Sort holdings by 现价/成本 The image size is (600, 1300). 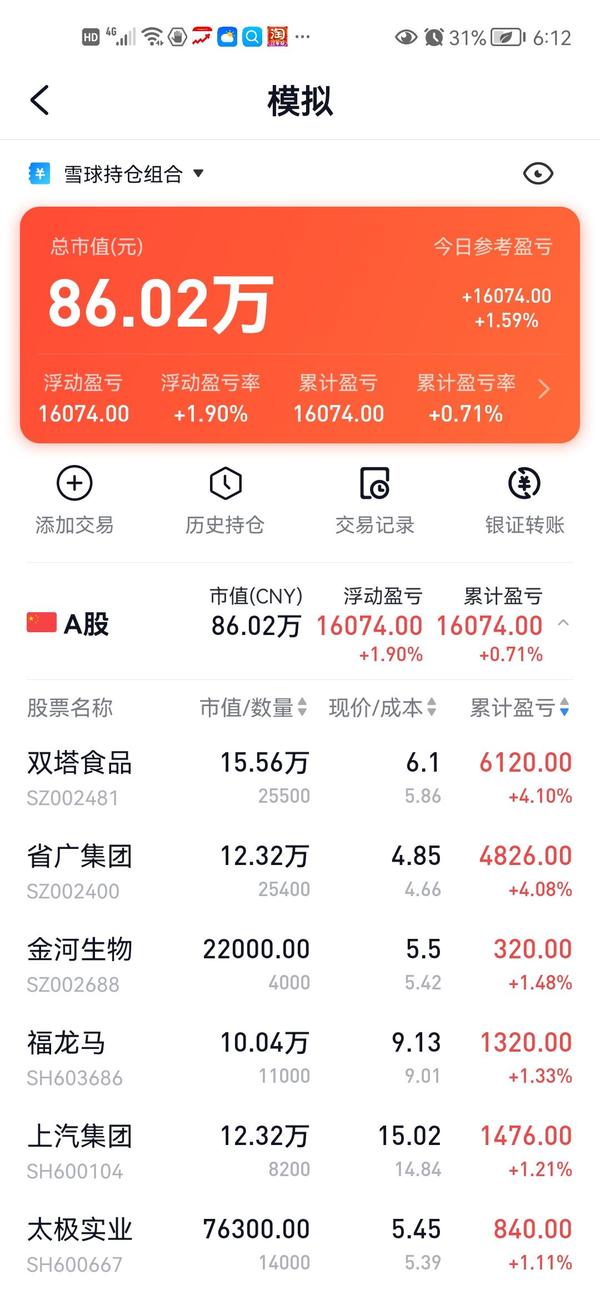[x=383, y=708]
